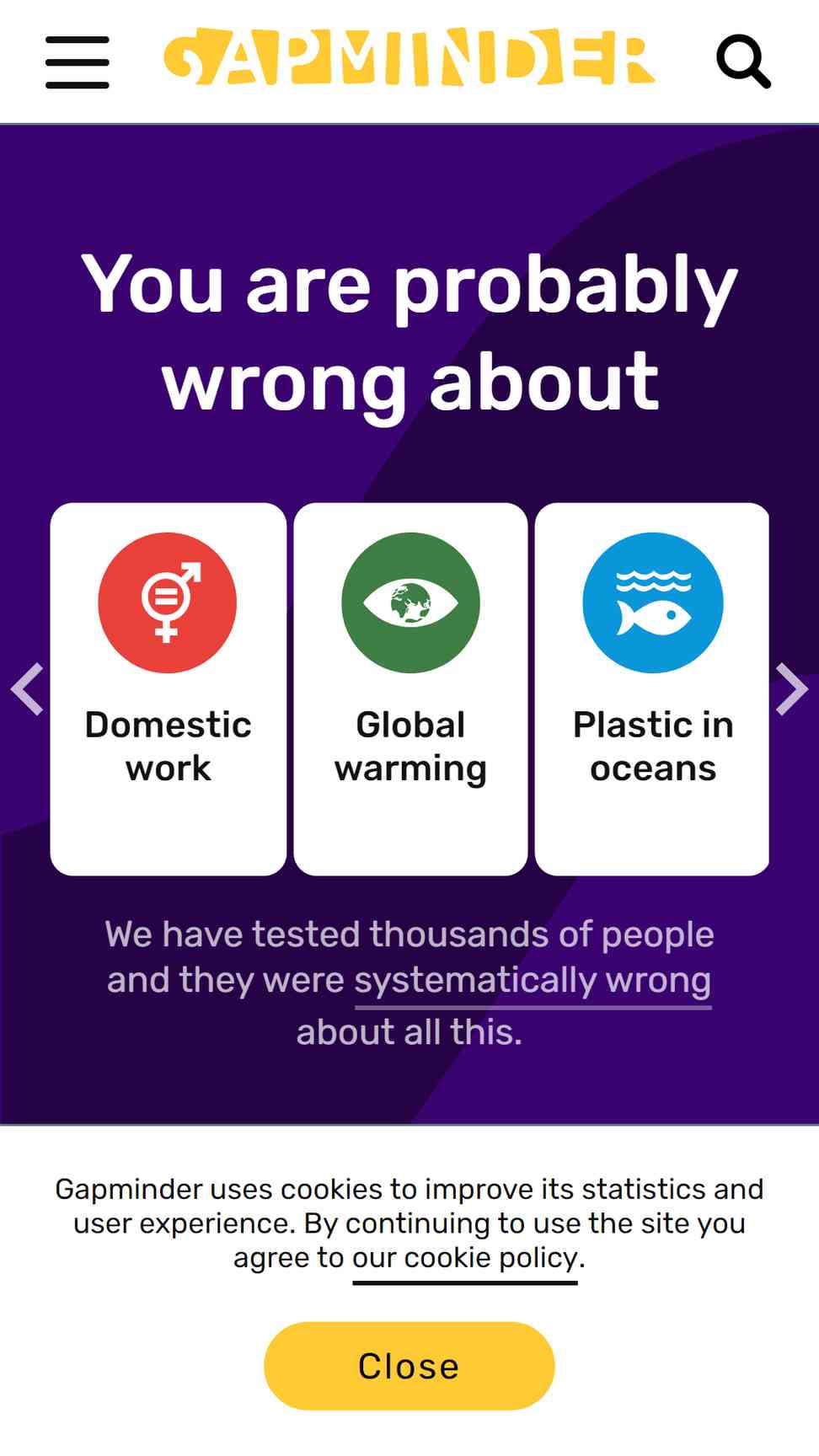Show next topics with right arrow
The height and width of the screenshot is (1456, 819).
(x=791, y=689)
